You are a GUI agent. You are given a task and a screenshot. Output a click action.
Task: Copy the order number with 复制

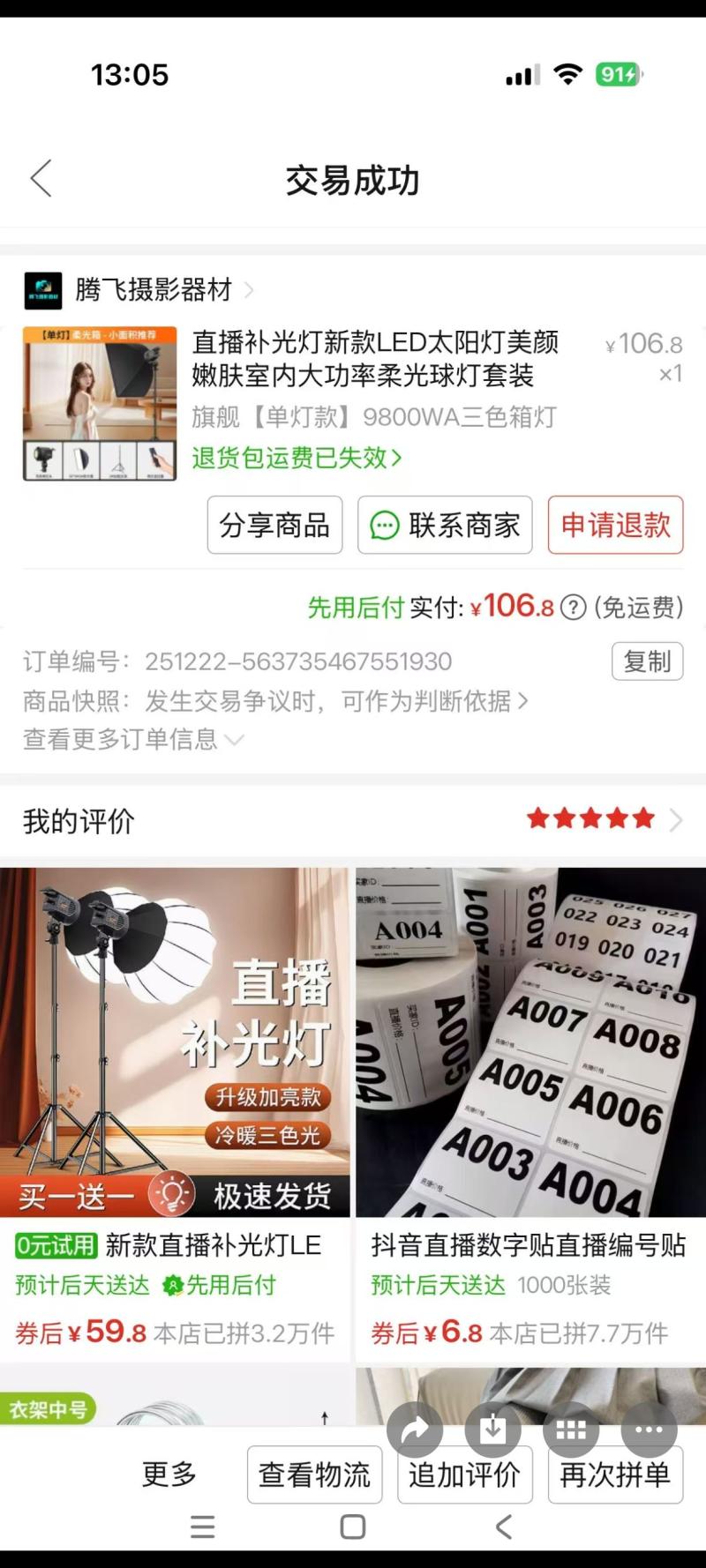[x=647, y=661]
